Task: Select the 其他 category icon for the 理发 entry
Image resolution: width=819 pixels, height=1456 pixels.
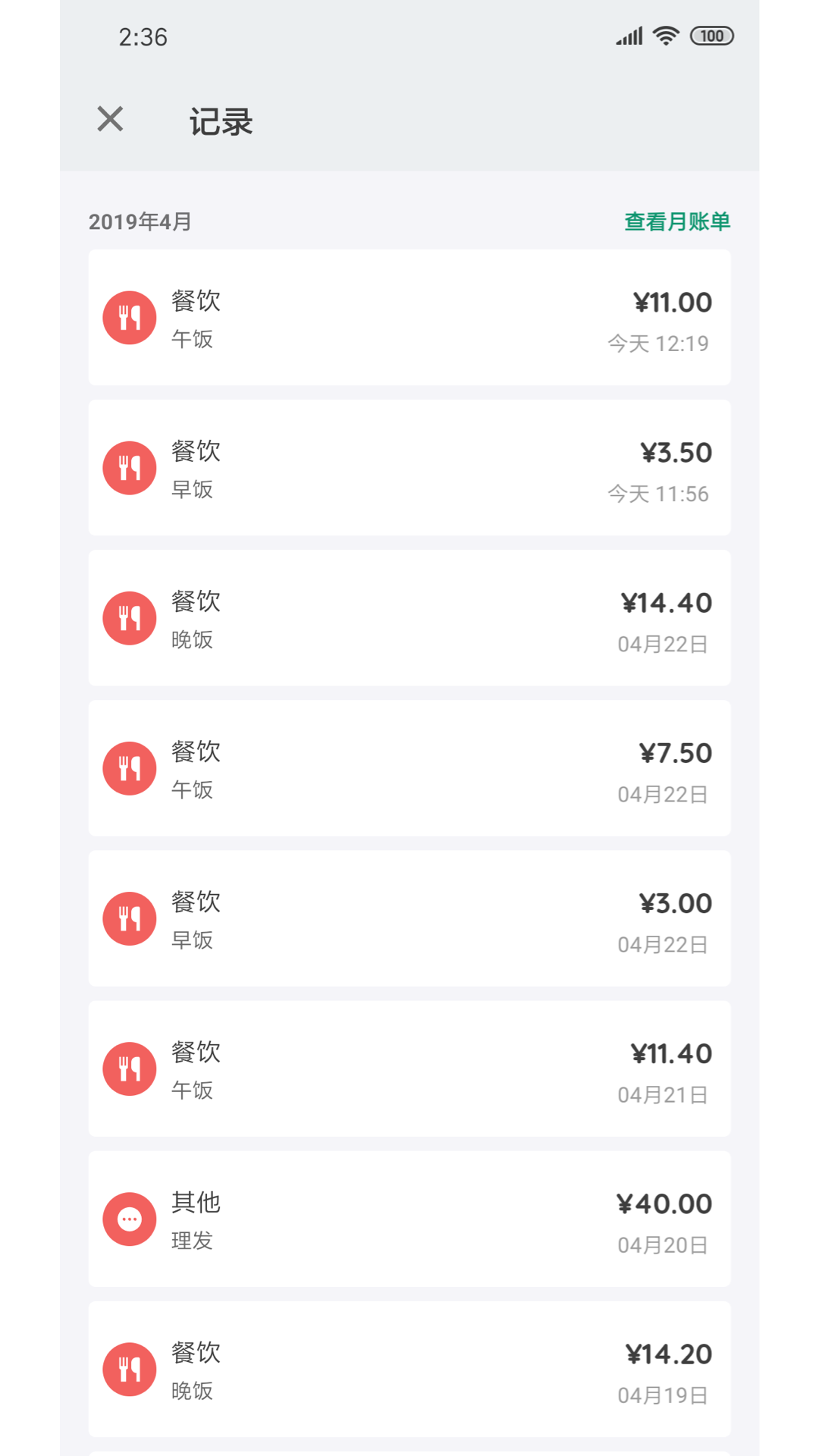Action: pyautogui.click(x=129, y=1218)
